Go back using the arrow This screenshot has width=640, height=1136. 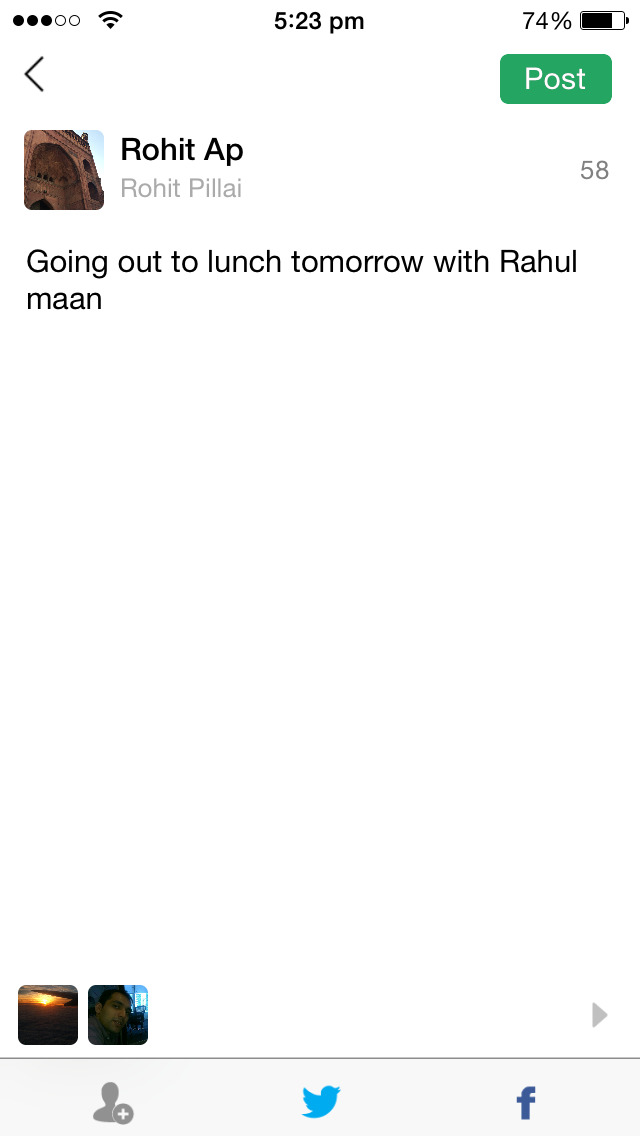34,75
